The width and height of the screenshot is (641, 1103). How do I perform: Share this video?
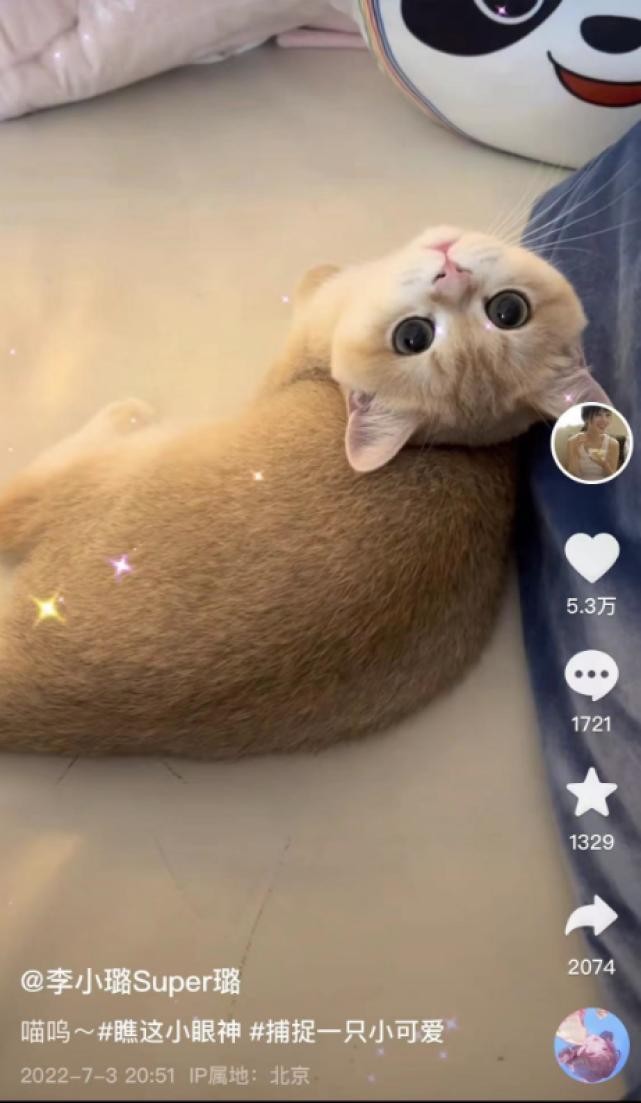tap(591, 917)
